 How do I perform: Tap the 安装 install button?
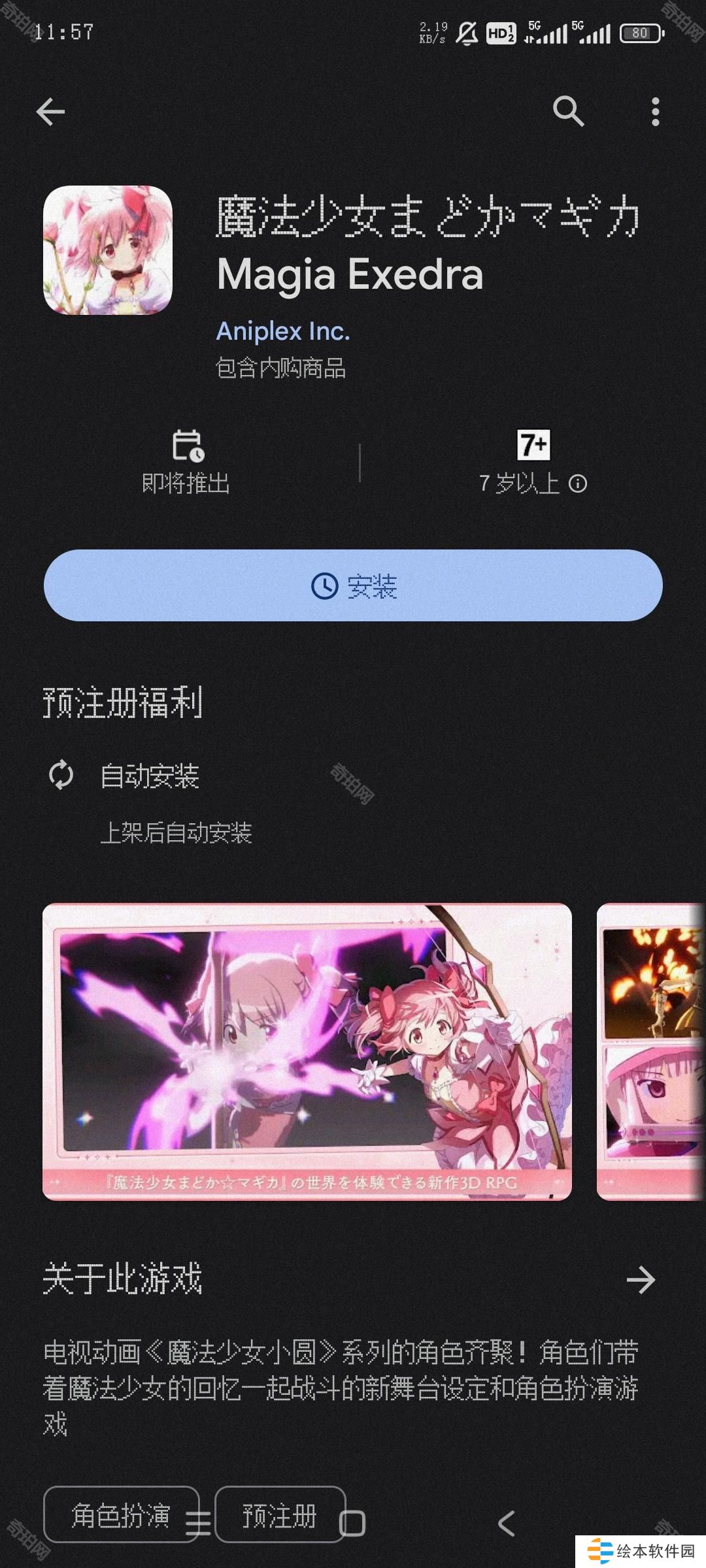point(353,585)
